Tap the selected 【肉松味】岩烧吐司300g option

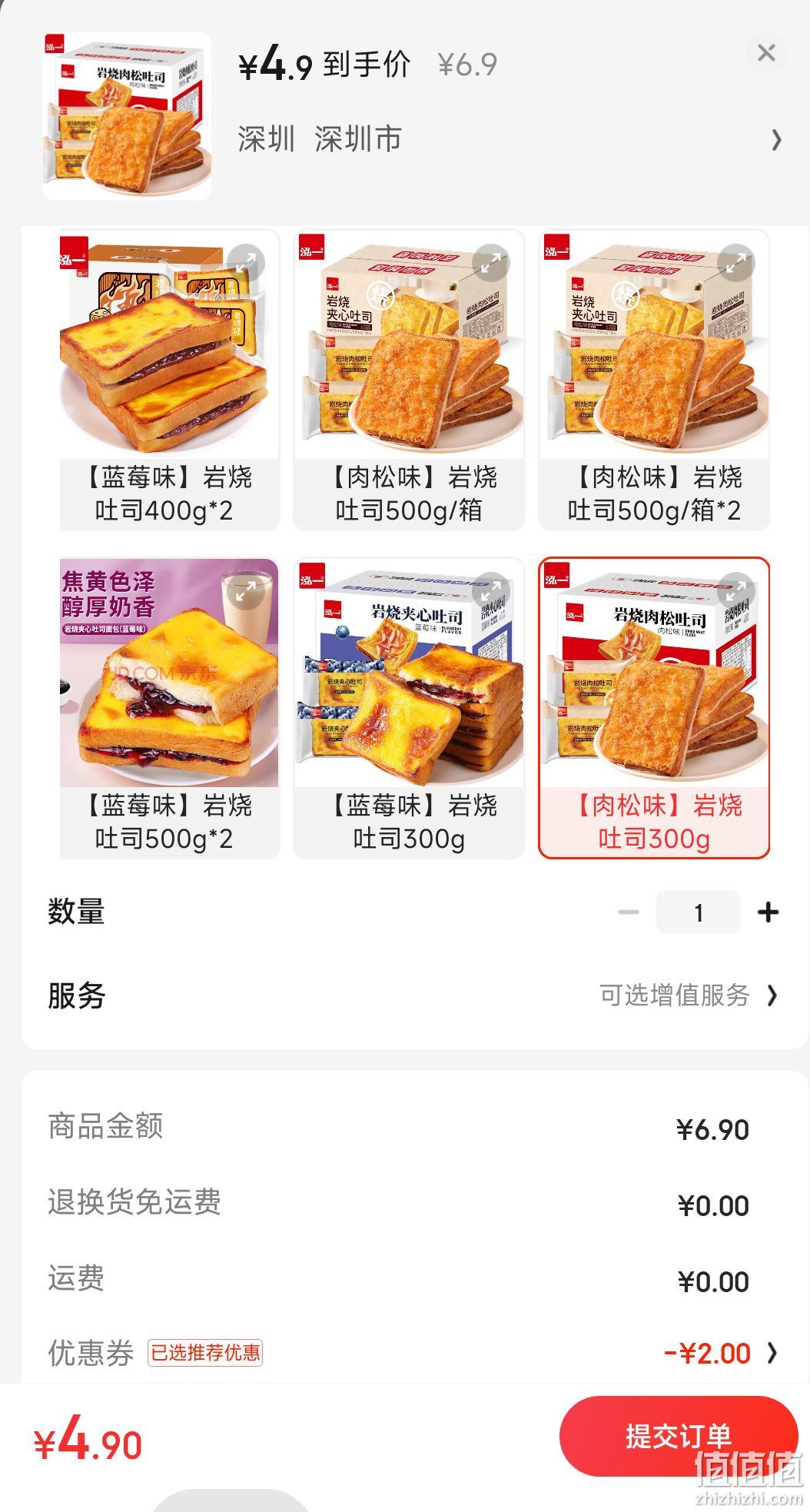coord(654,708)
